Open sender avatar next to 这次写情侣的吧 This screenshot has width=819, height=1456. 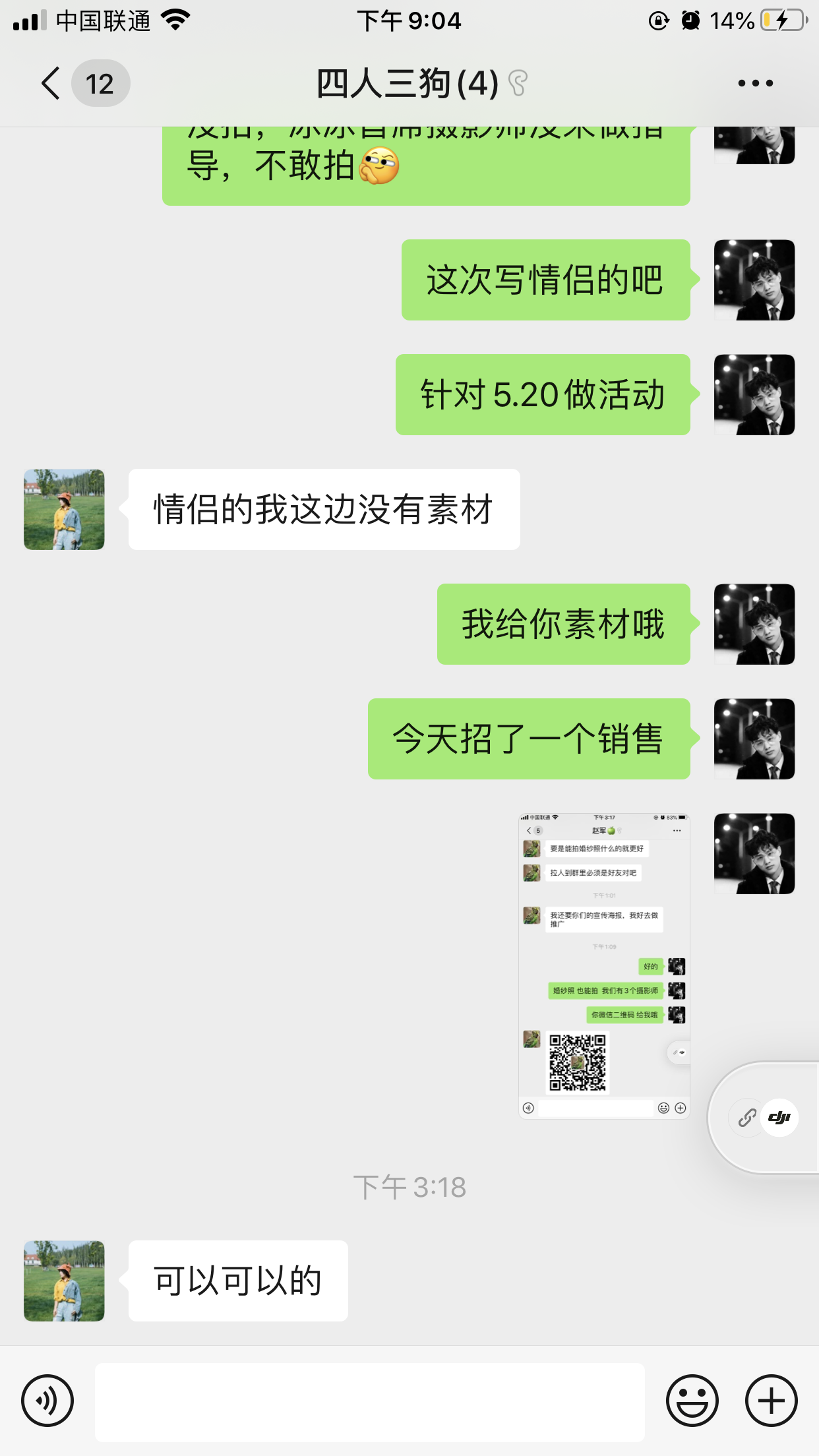(754, 280)
